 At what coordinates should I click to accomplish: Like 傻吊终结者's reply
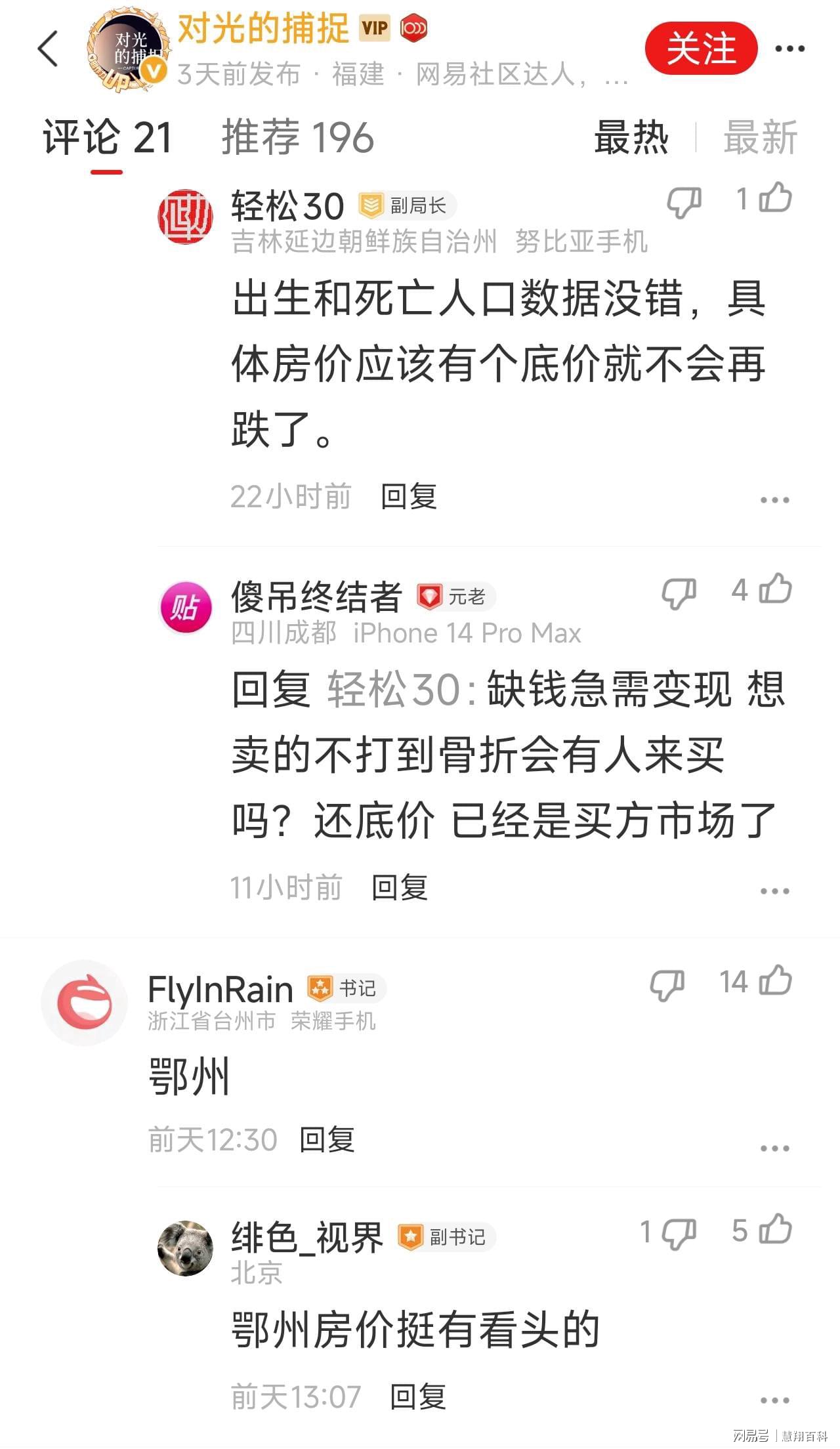[775, 589]
